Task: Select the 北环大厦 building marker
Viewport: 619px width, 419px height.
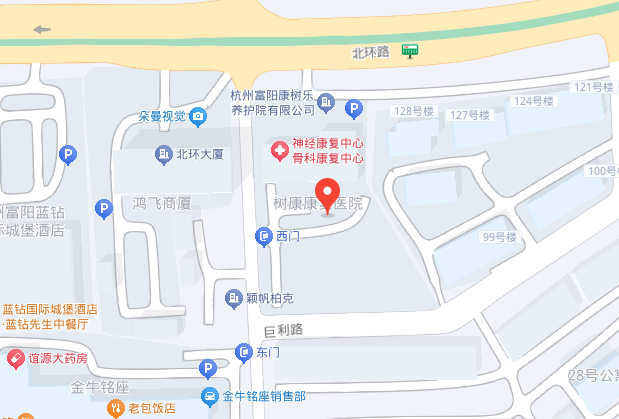Action: point(161,154)
